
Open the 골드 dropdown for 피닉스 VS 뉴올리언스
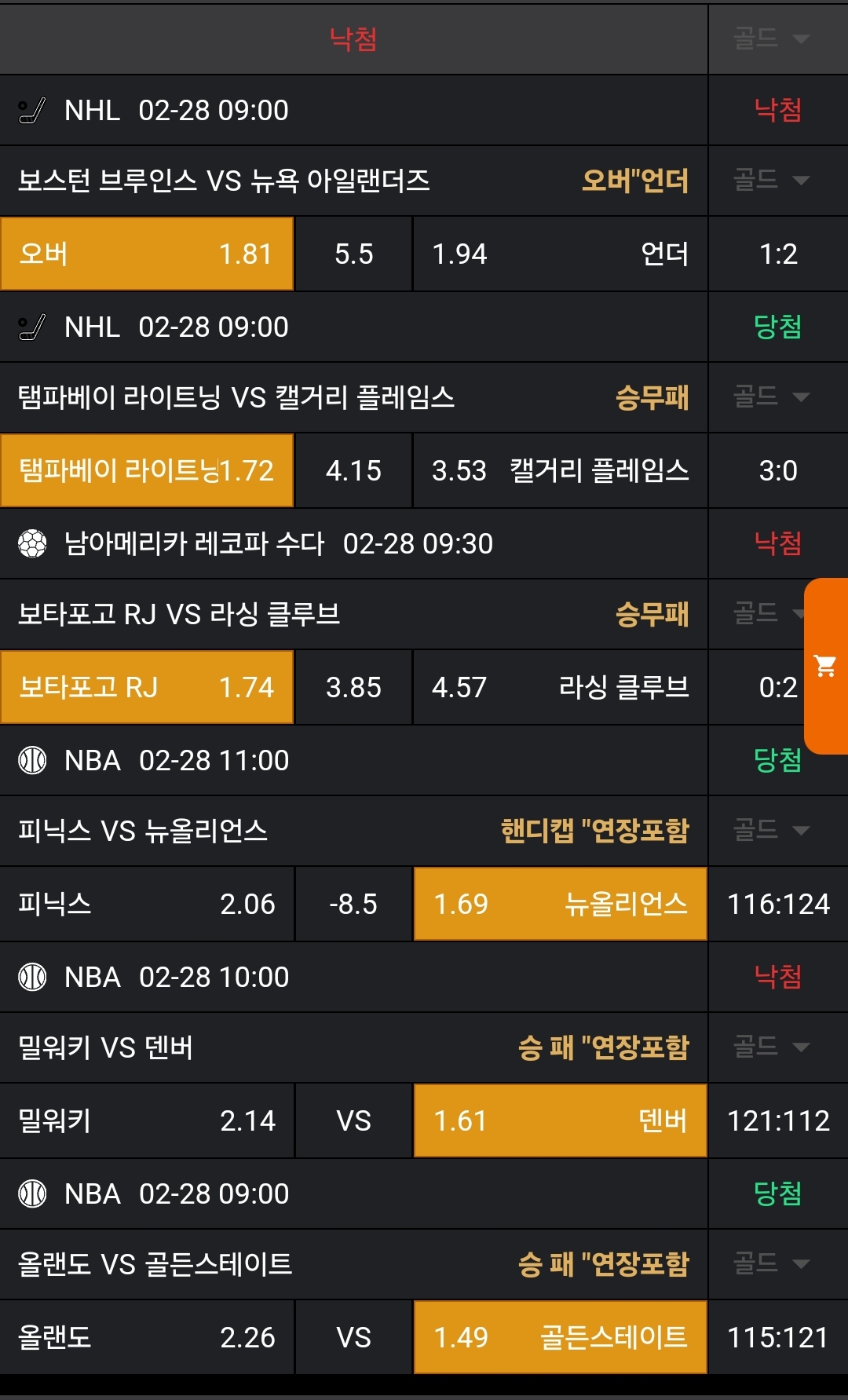[x=770, y=830]
